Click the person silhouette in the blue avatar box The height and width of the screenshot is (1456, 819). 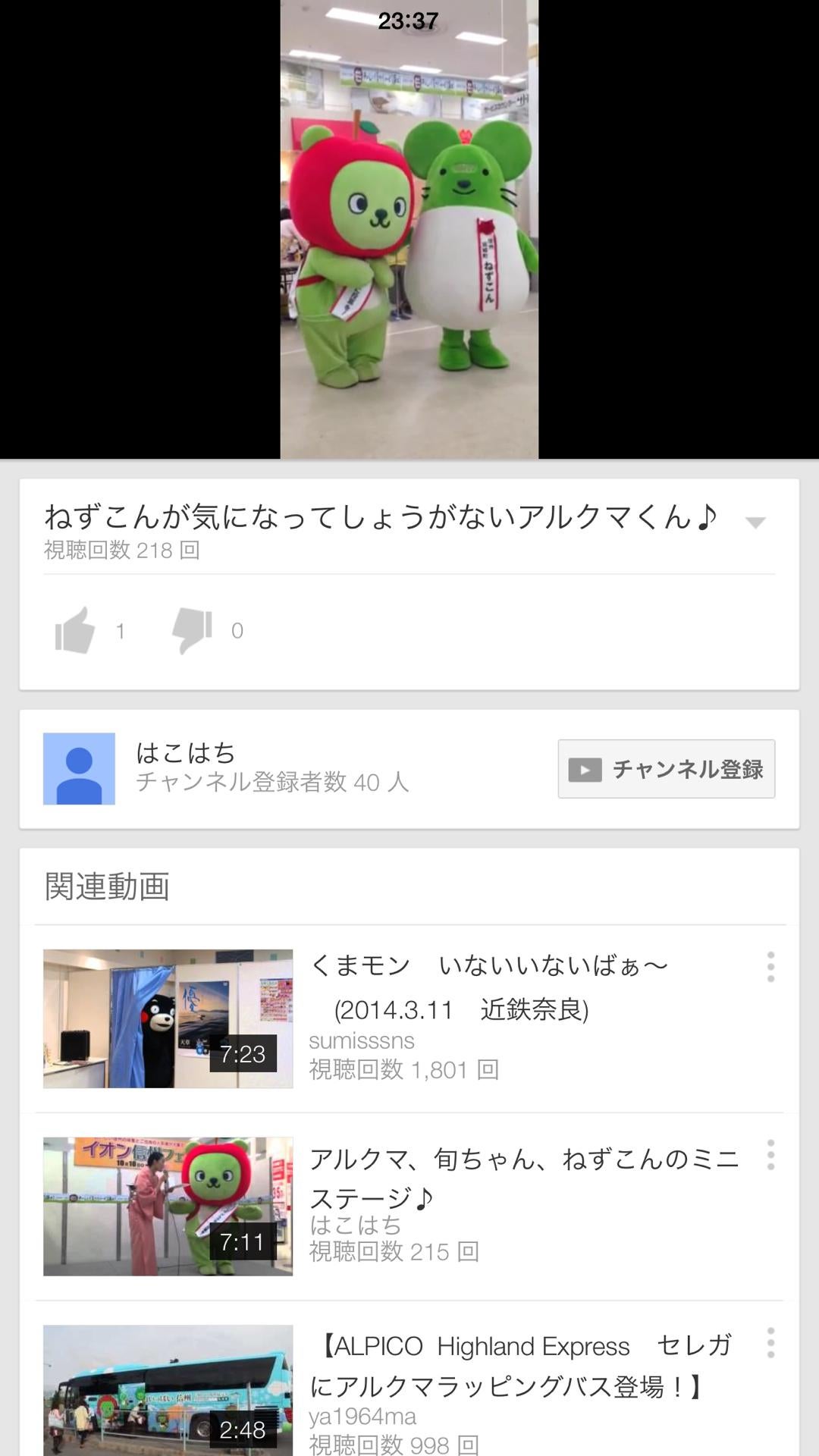79,768
